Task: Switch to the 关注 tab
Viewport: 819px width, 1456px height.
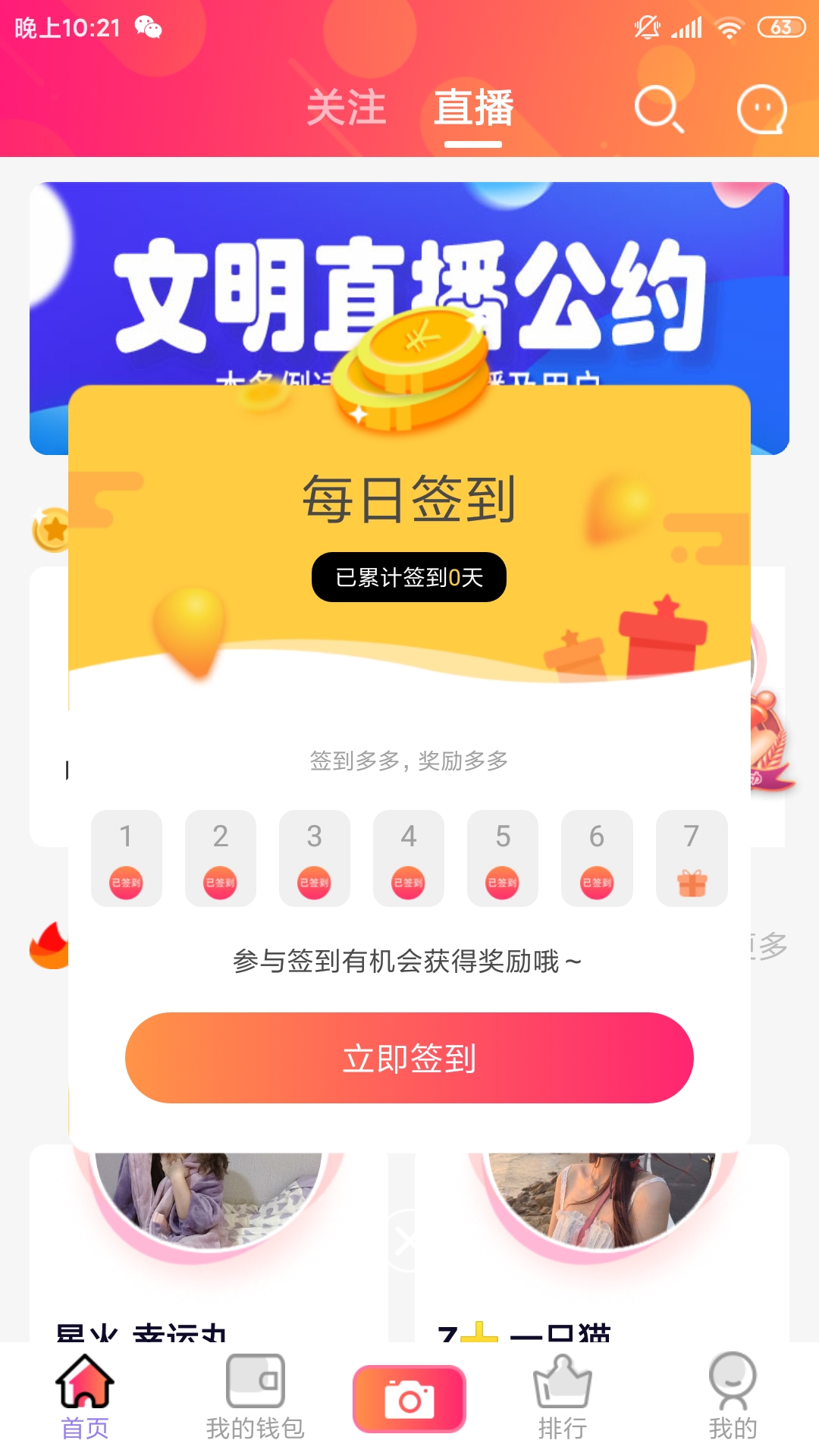Action: [347, 110]
